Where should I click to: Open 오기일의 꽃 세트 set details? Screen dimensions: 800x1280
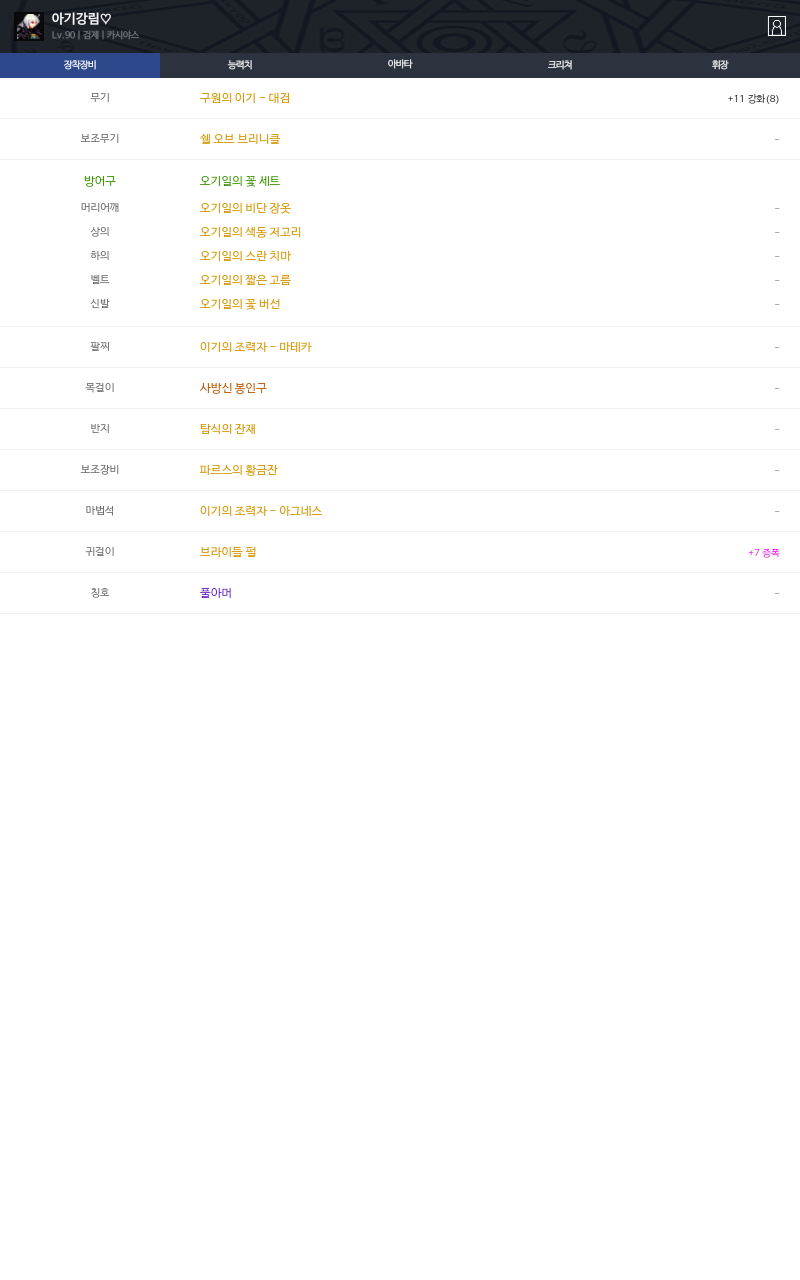pyautogui.click(x=240, y=181)
